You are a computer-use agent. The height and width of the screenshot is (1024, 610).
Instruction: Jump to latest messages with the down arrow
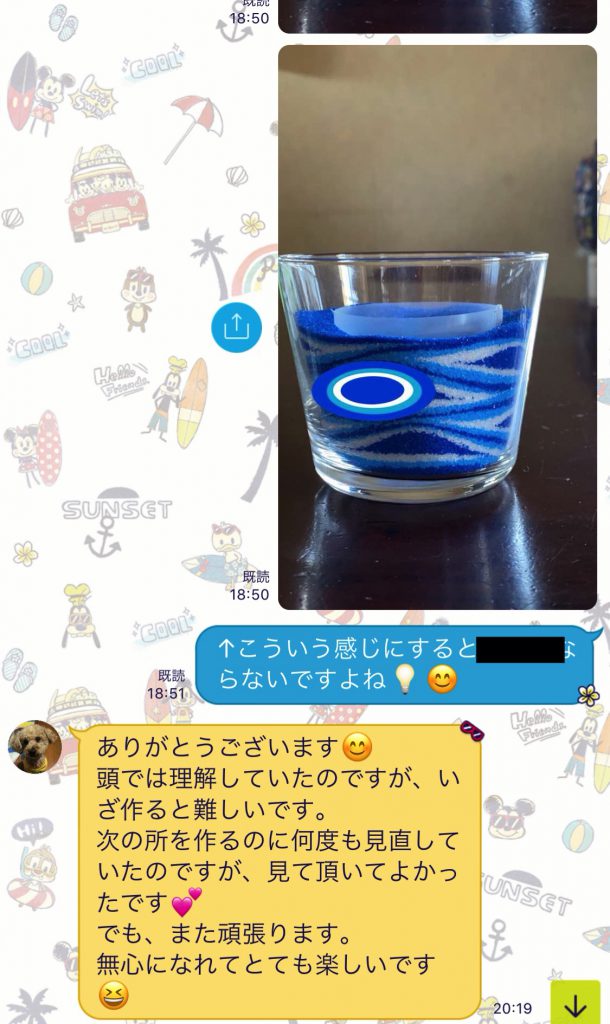tap(575, 1003)
